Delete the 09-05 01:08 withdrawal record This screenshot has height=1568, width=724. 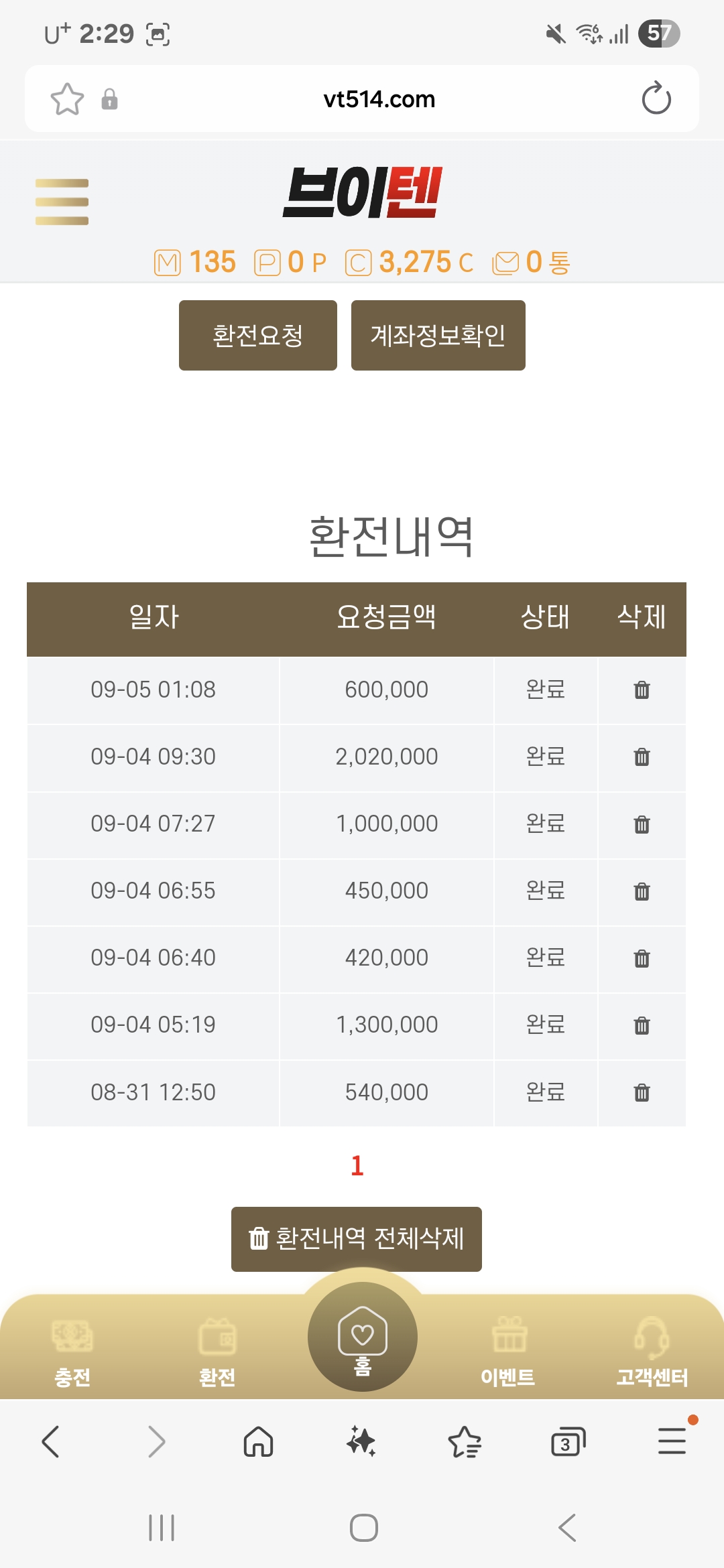click(642, 690)
